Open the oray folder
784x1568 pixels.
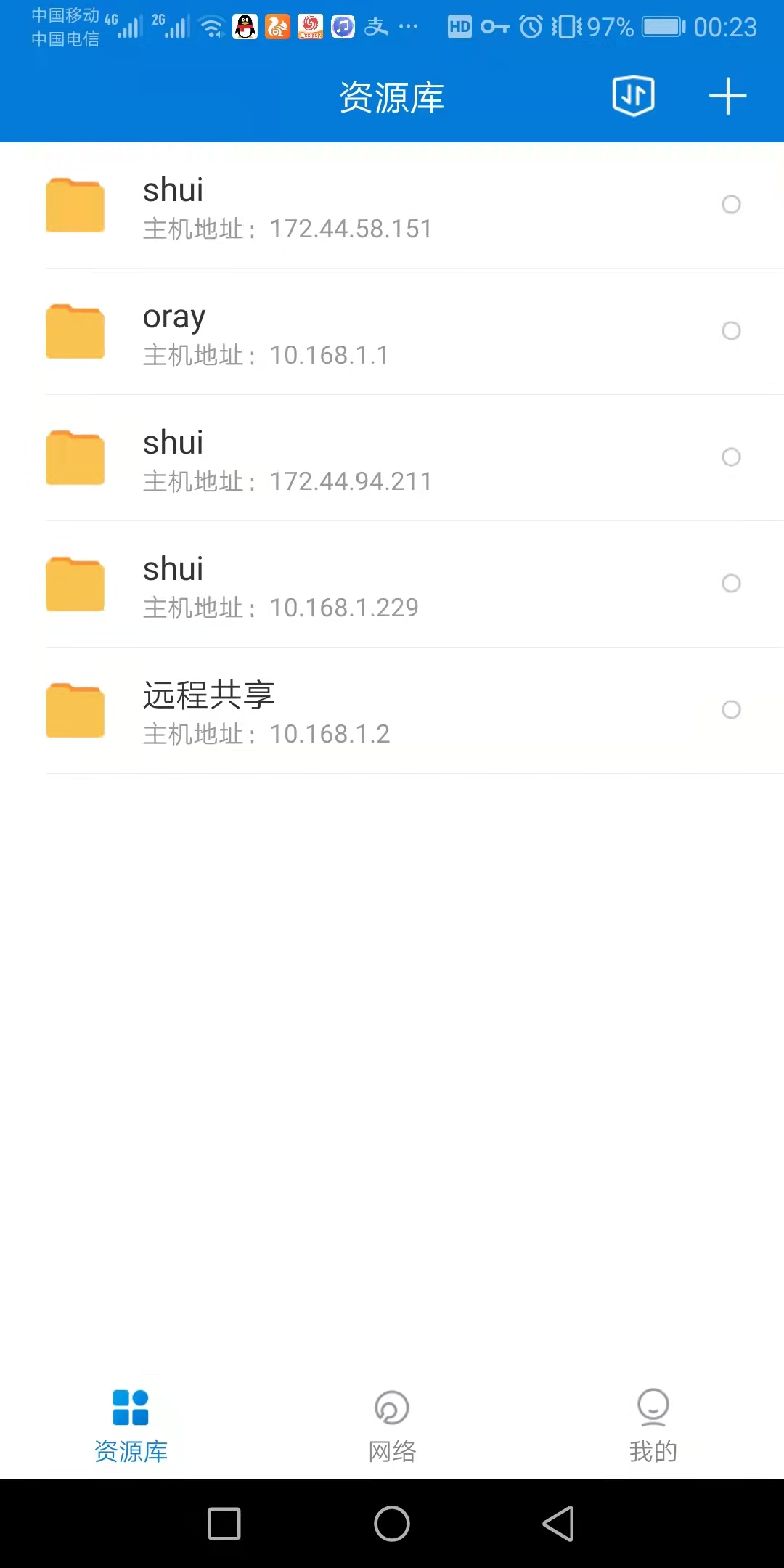(x=266, y=333)
